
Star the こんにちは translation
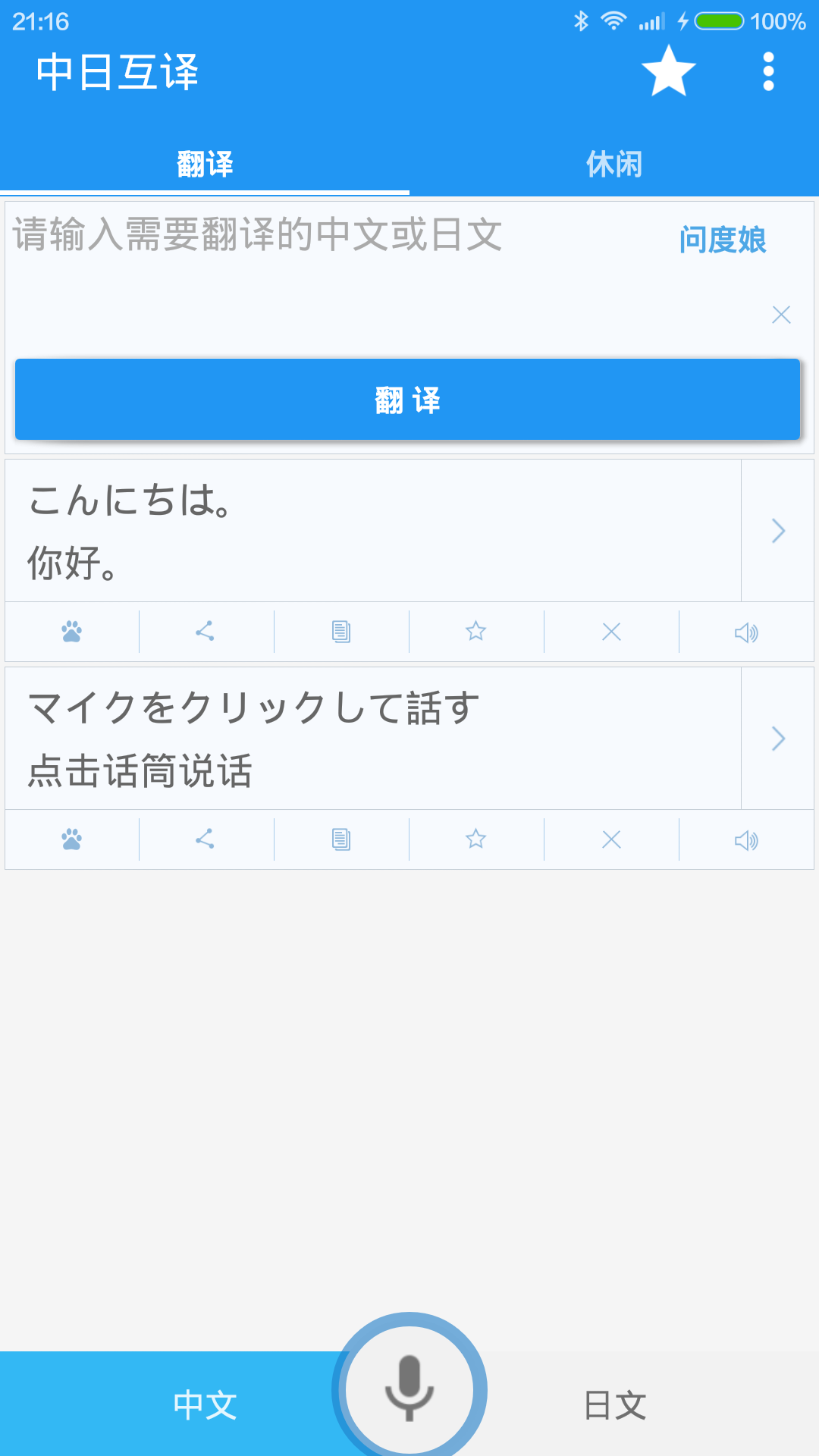(475, 631)
